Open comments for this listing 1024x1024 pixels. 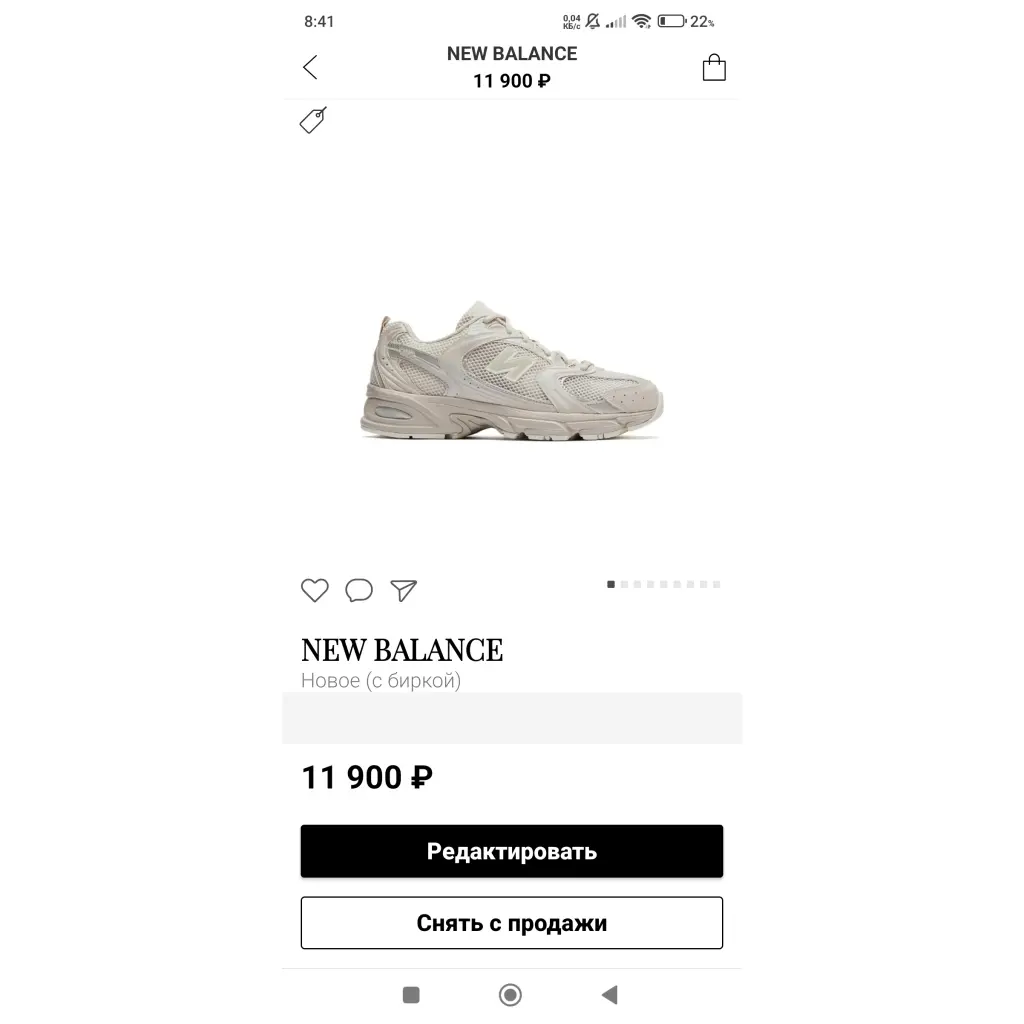tap(359, 590)
